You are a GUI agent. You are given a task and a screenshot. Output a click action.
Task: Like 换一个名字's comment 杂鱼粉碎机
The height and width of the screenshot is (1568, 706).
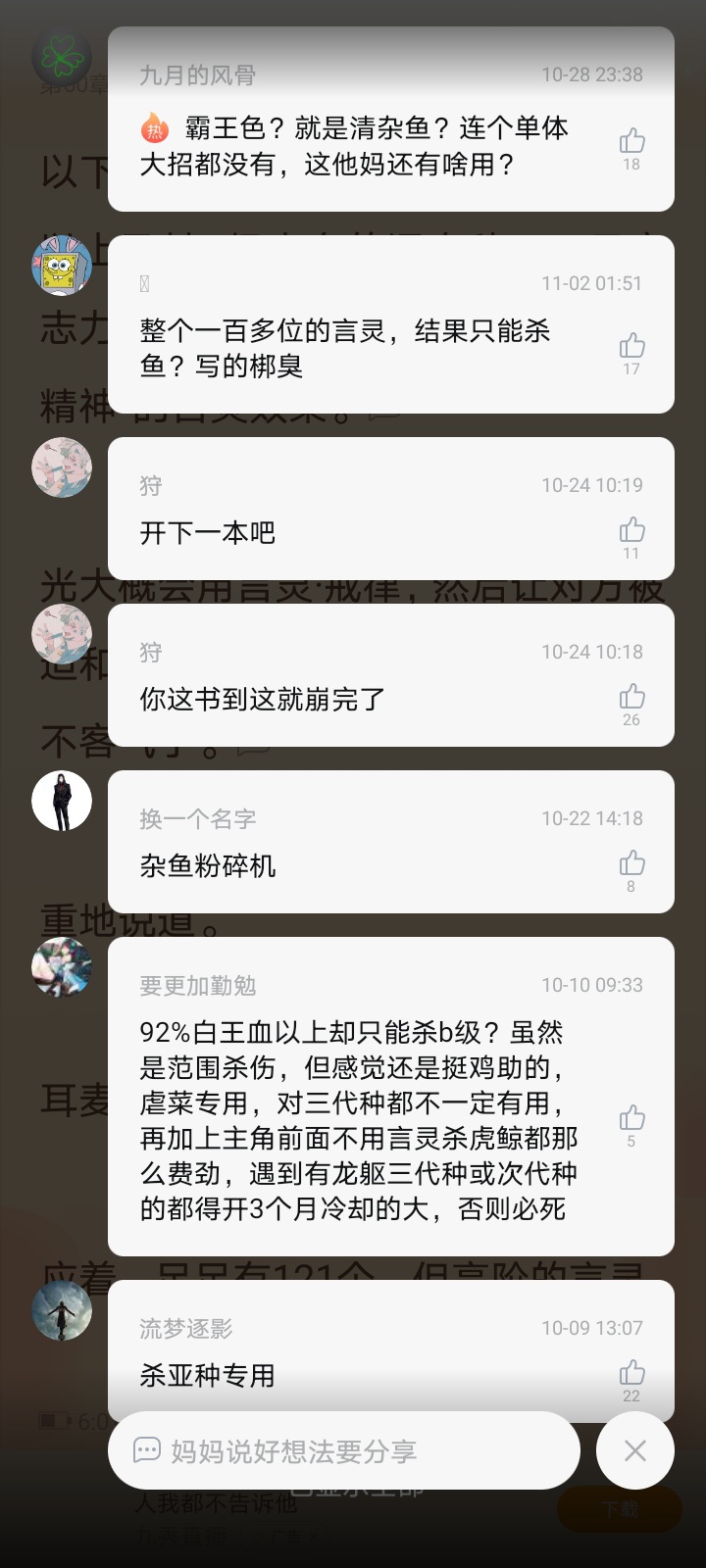tap(631, 863)
